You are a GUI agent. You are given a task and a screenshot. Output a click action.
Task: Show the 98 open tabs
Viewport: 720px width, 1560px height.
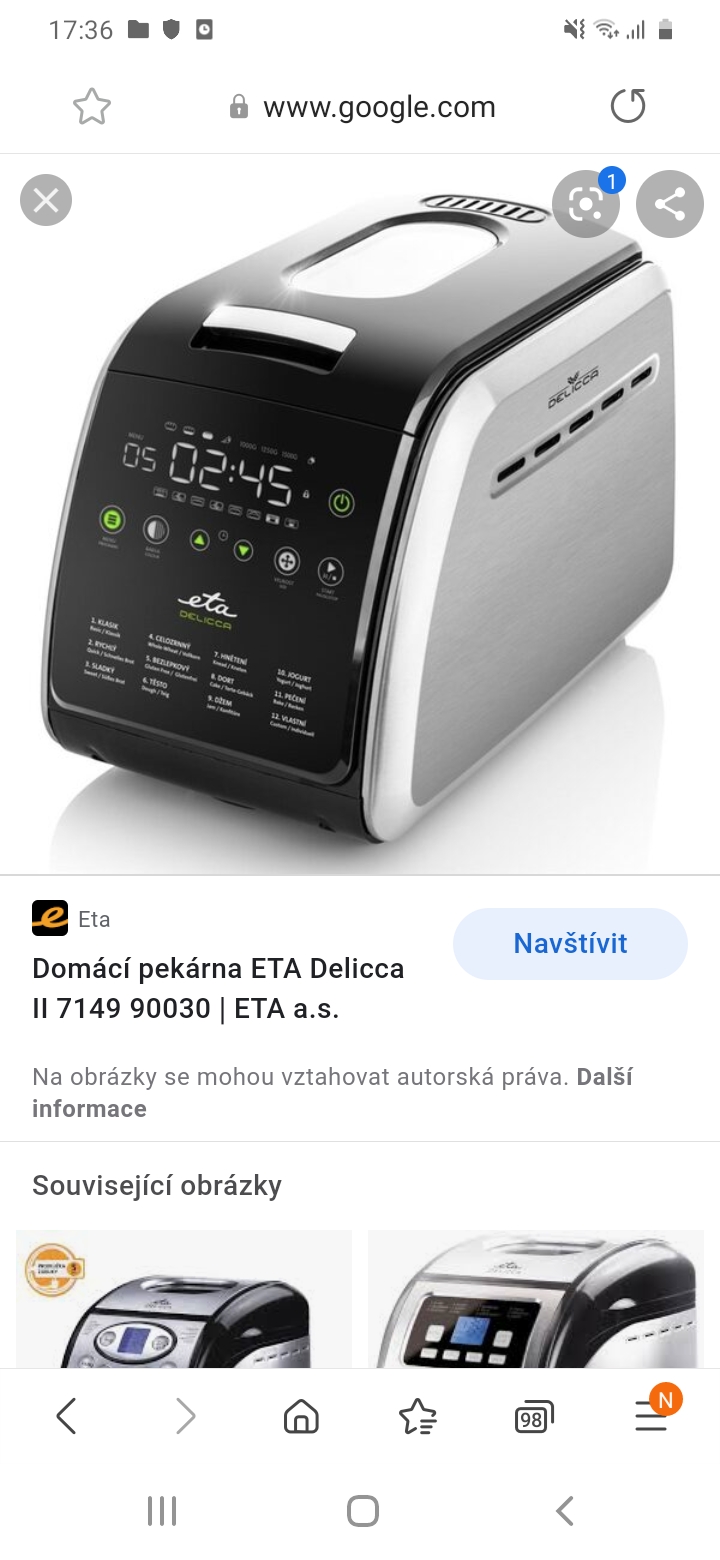click(534, 1417)
